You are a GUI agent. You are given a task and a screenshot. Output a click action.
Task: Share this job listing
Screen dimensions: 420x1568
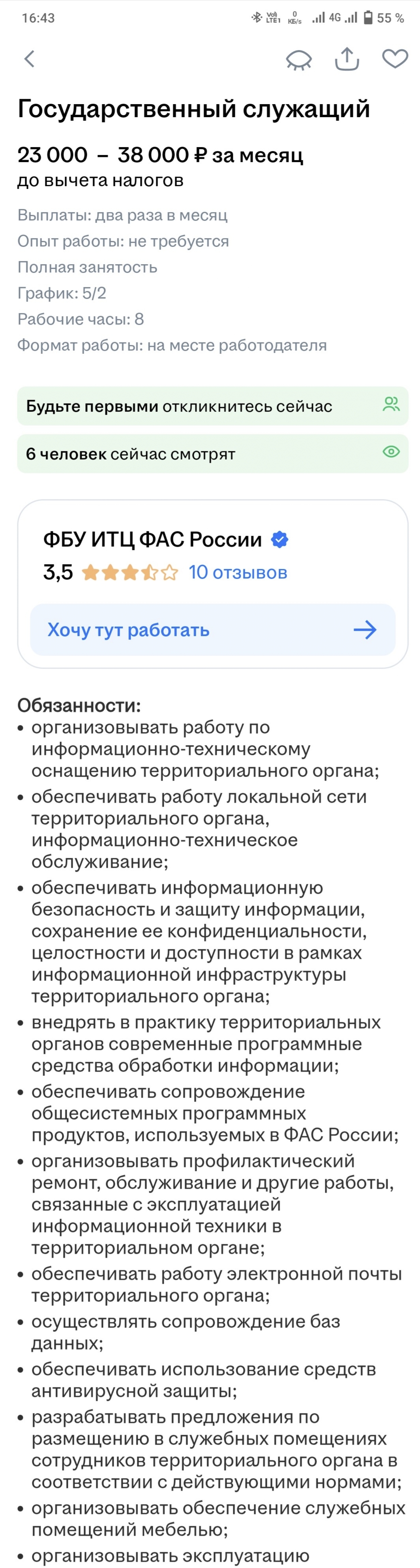347,59
